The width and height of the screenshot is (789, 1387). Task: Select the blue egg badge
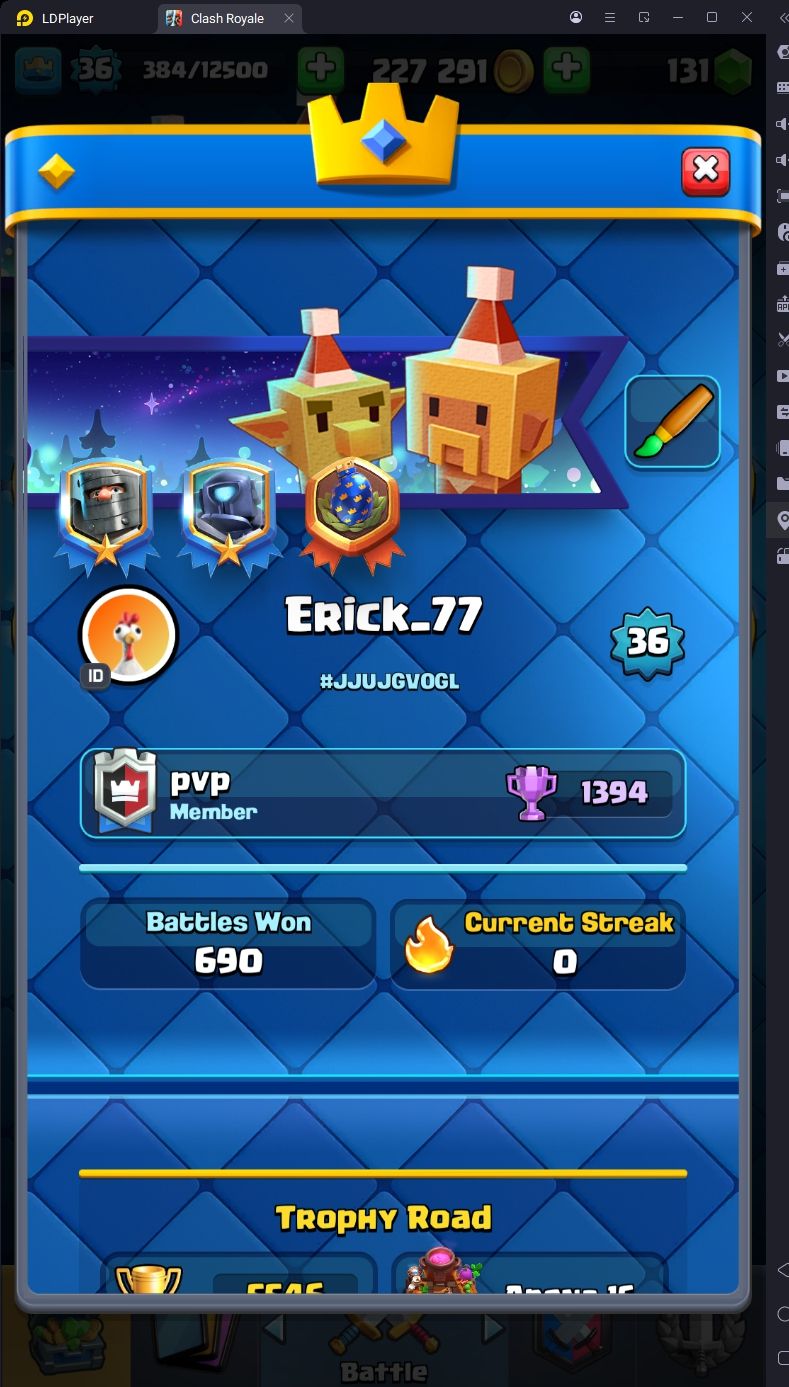tap(352, 515)
